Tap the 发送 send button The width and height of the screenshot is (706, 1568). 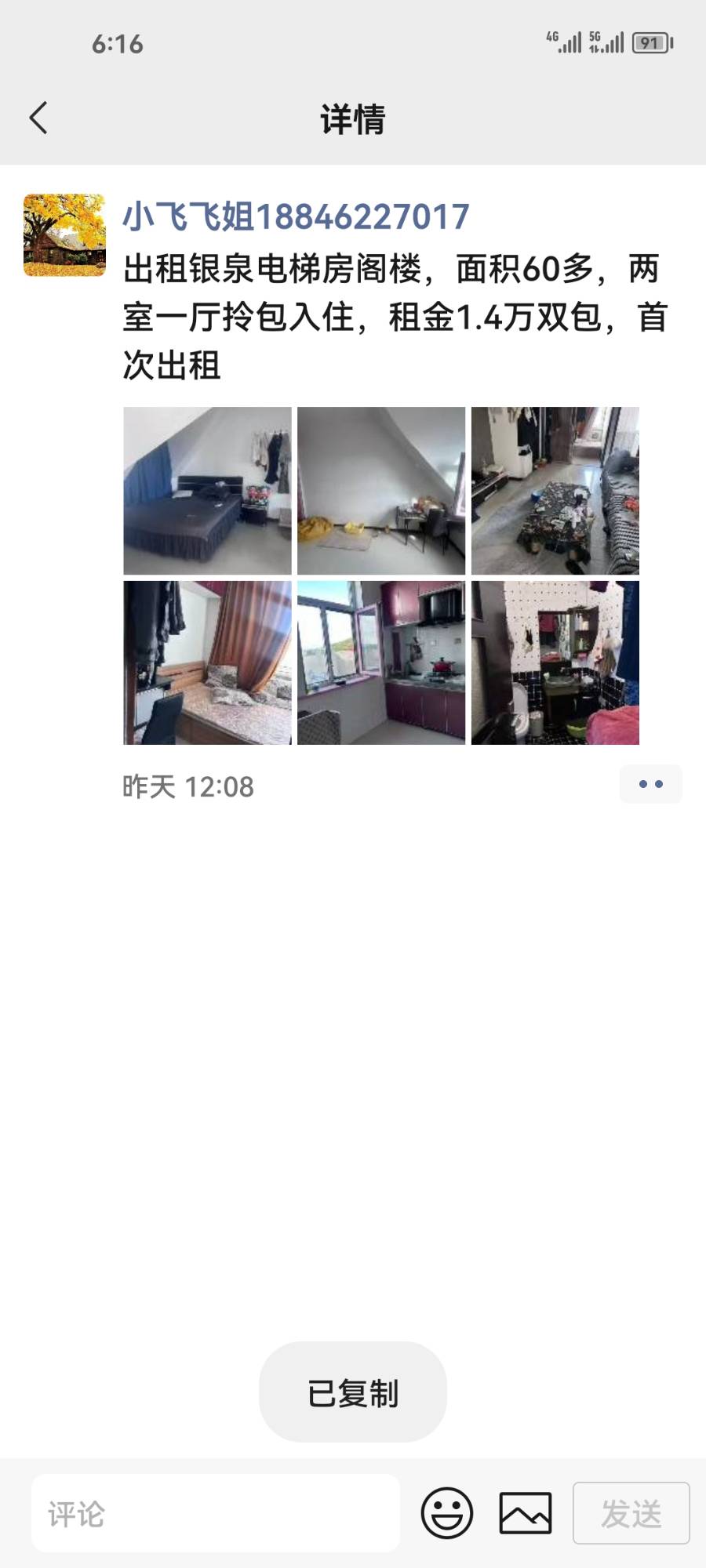[631, 1513]
